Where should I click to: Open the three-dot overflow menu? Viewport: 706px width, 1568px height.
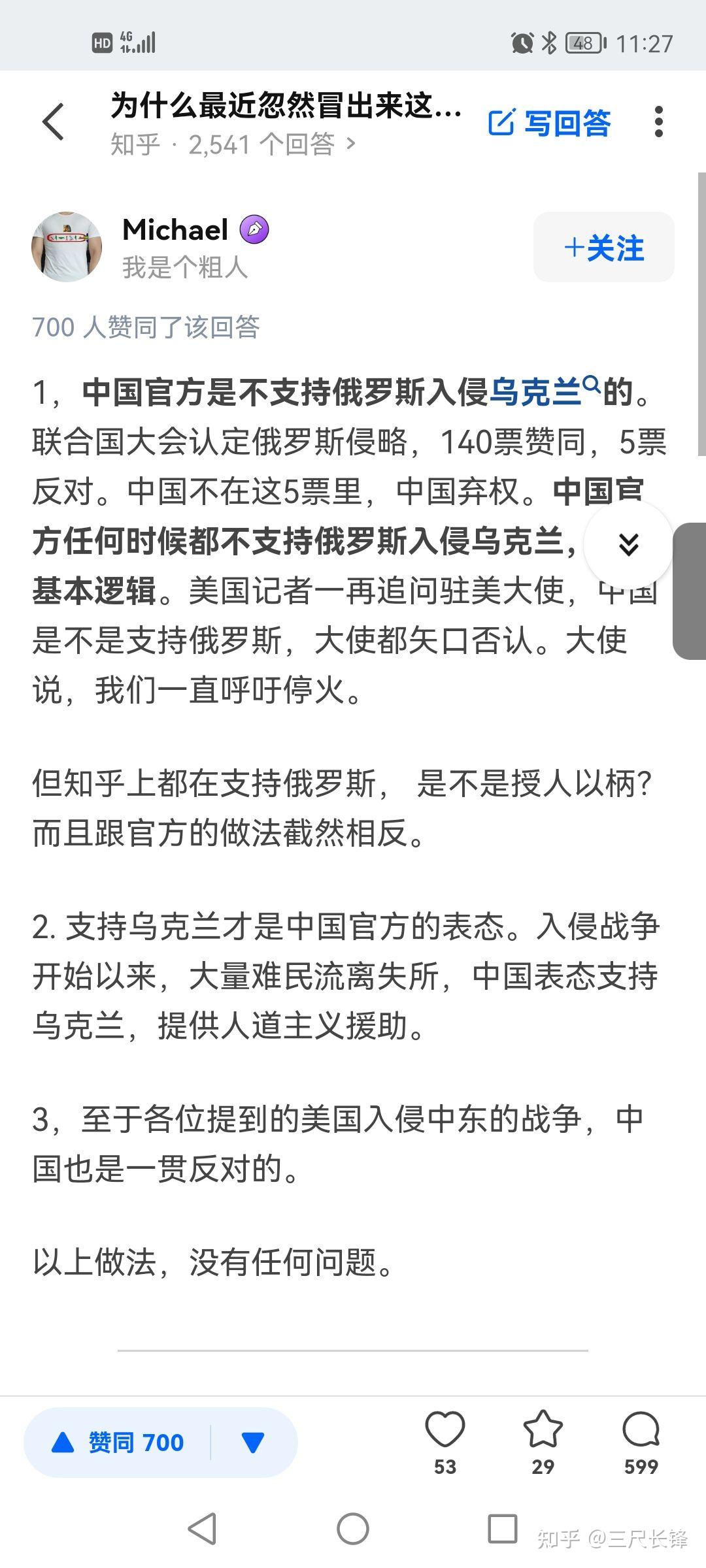click(658, 122)
